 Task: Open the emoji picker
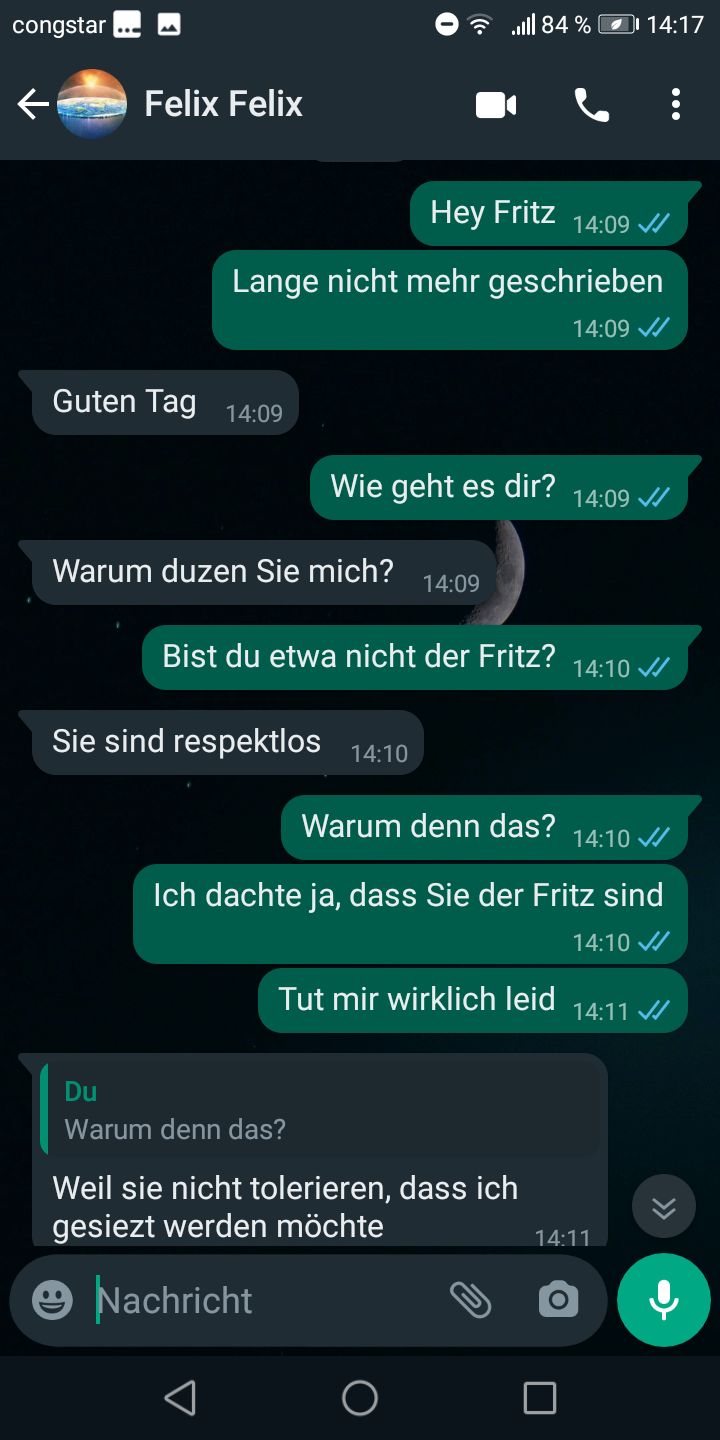pos(52,1300)
